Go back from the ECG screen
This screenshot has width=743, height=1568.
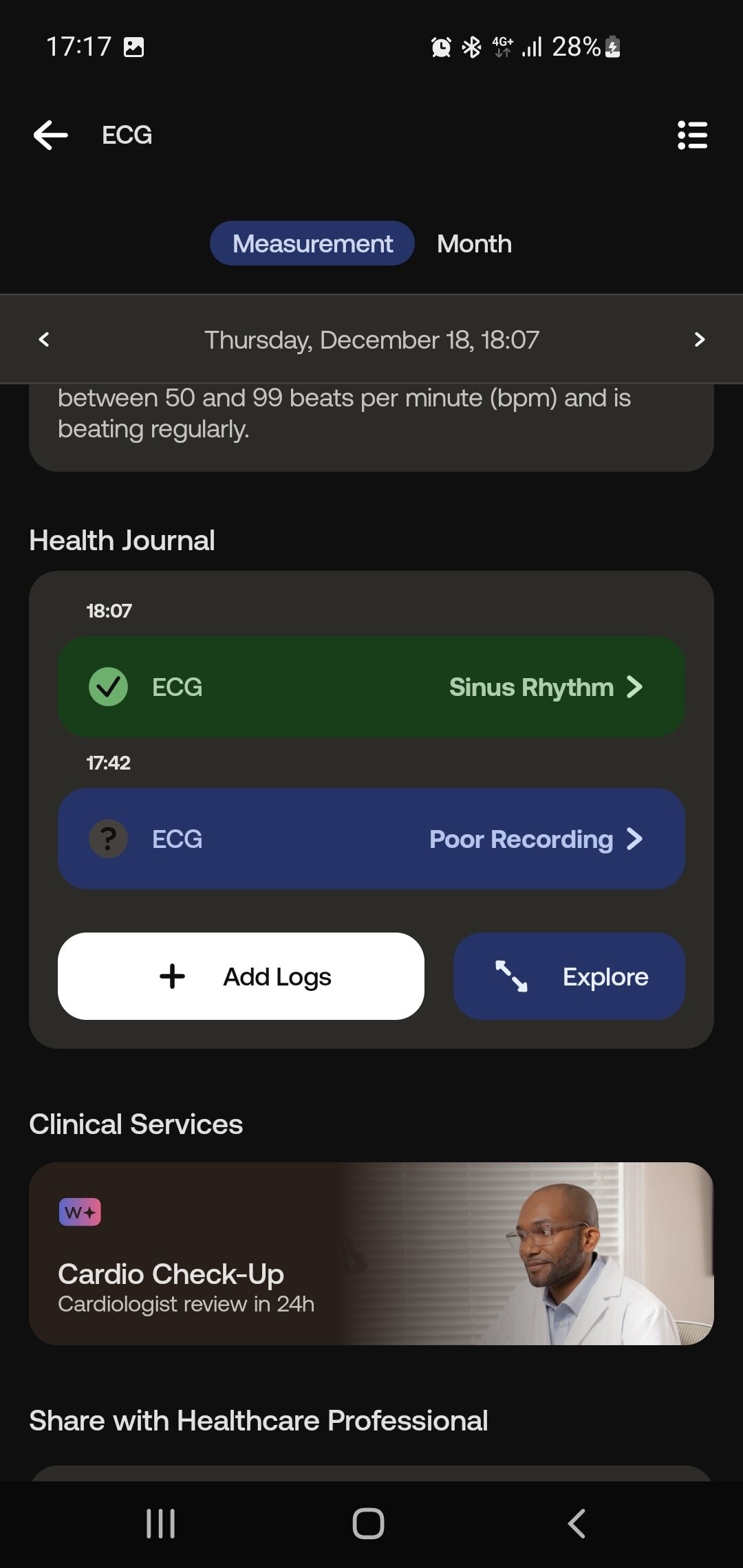[51, 135]
